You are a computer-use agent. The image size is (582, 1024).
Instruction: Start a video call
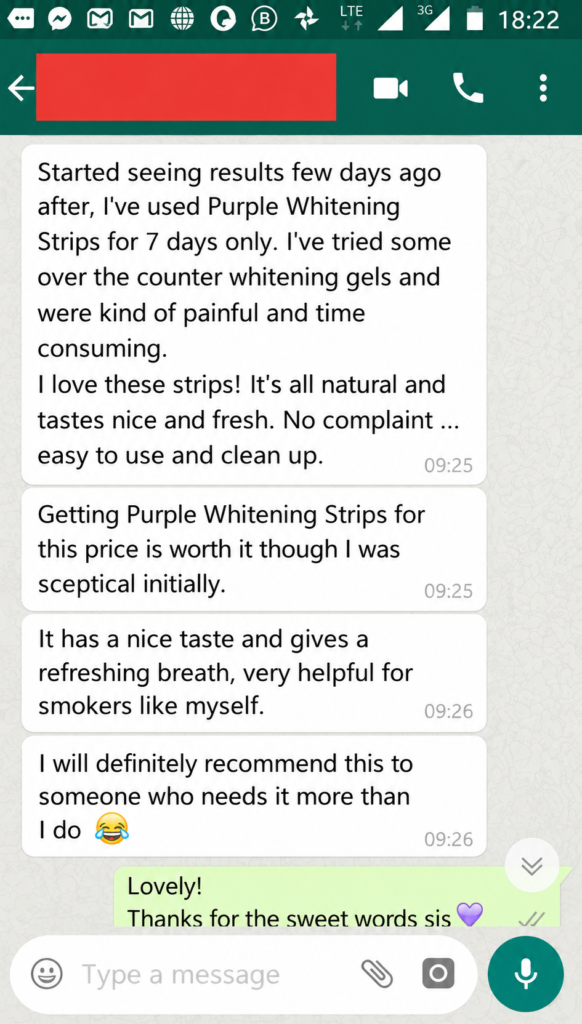click(x=391, y=88)
